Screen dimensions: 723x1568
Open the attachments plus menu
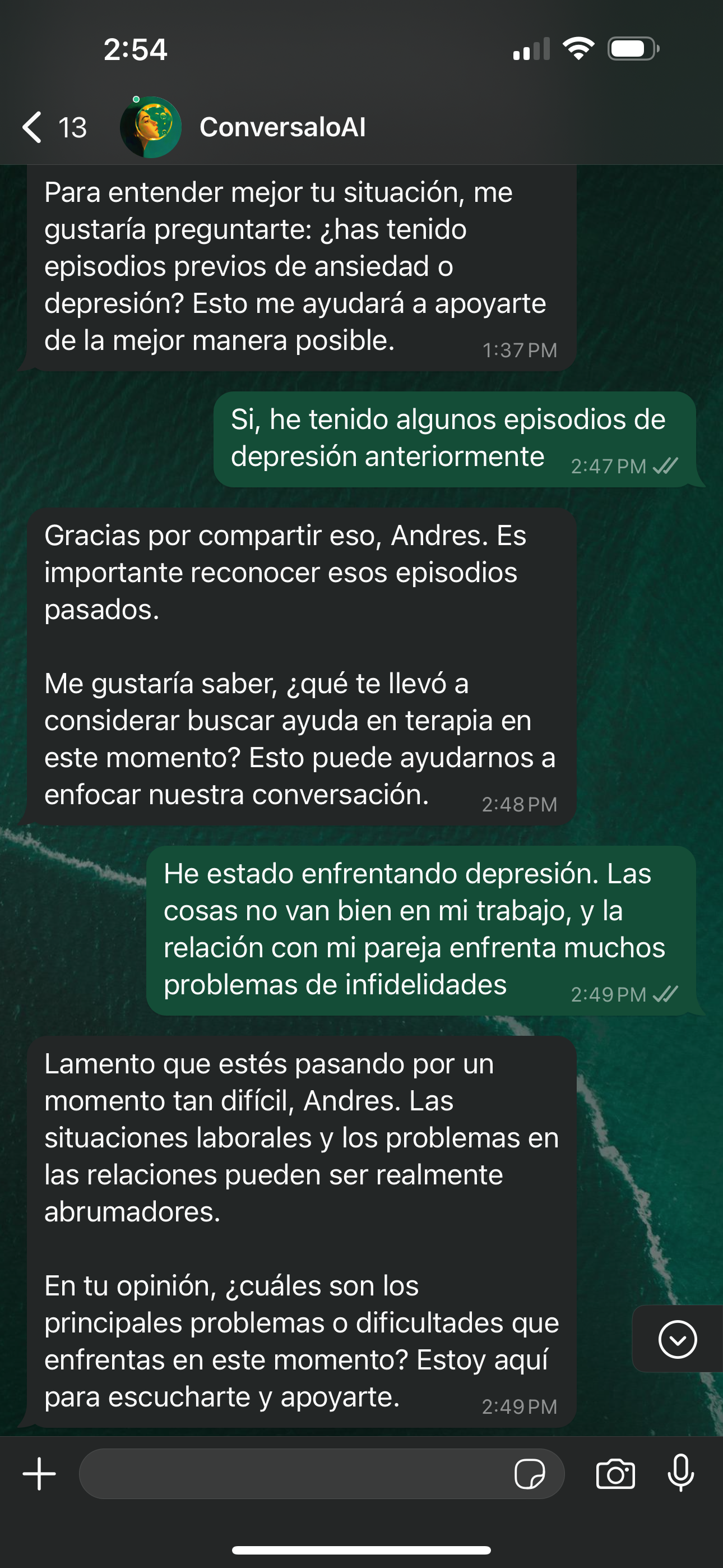[x=40, y=1474]
